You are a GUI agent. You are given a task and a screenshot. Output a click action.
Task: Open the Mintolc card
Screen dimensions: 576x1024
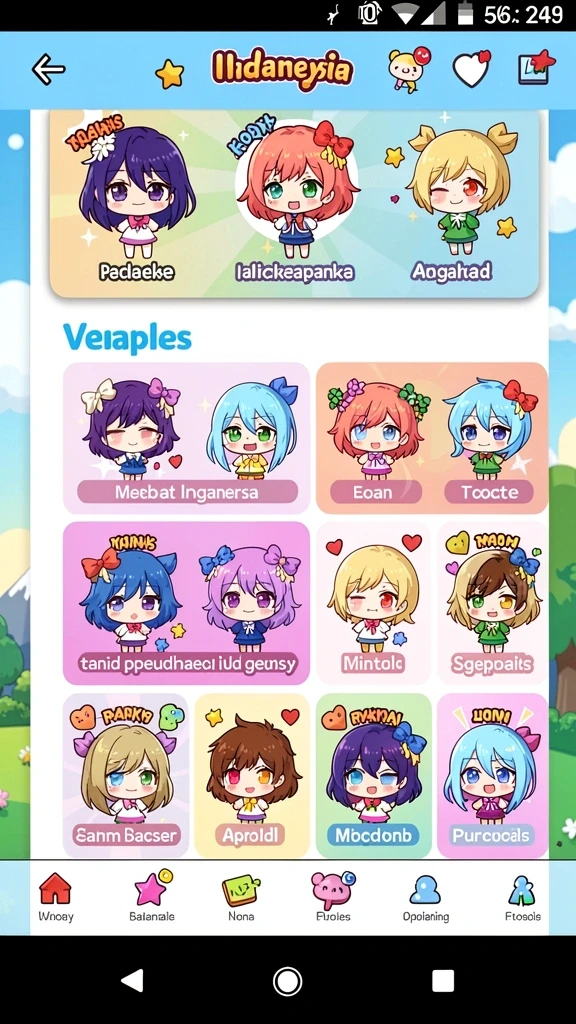click(x=374, y=603)
